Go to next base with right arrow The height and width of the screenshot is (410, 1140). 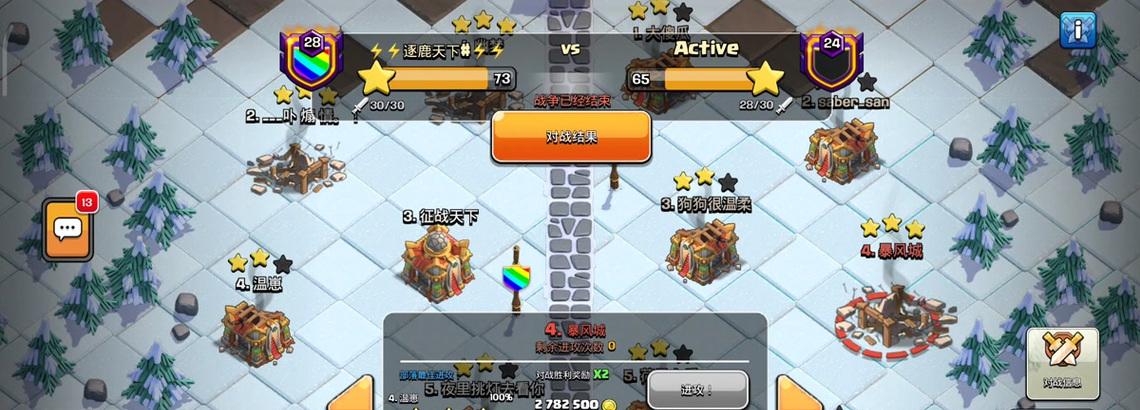(797, 395)
